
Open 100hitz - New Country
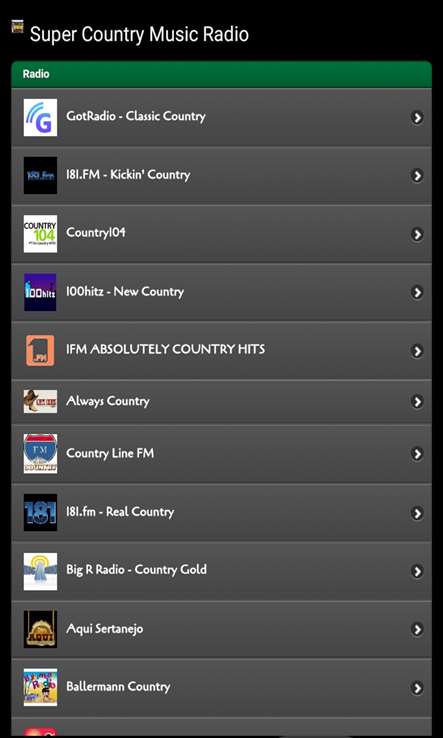coord(221,292)
